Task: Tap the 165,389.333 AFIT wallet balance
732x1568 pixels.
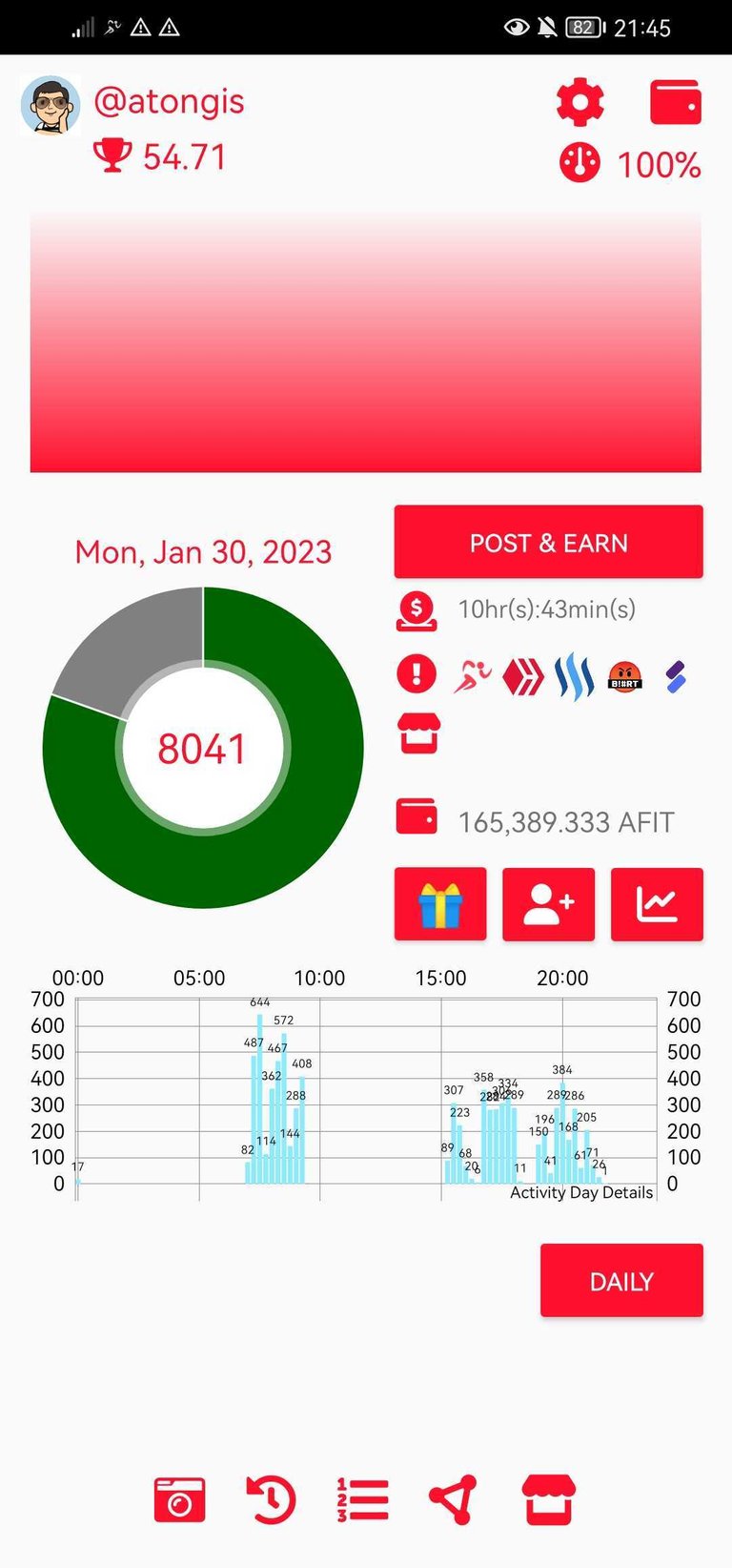Action: pos(566,822)
